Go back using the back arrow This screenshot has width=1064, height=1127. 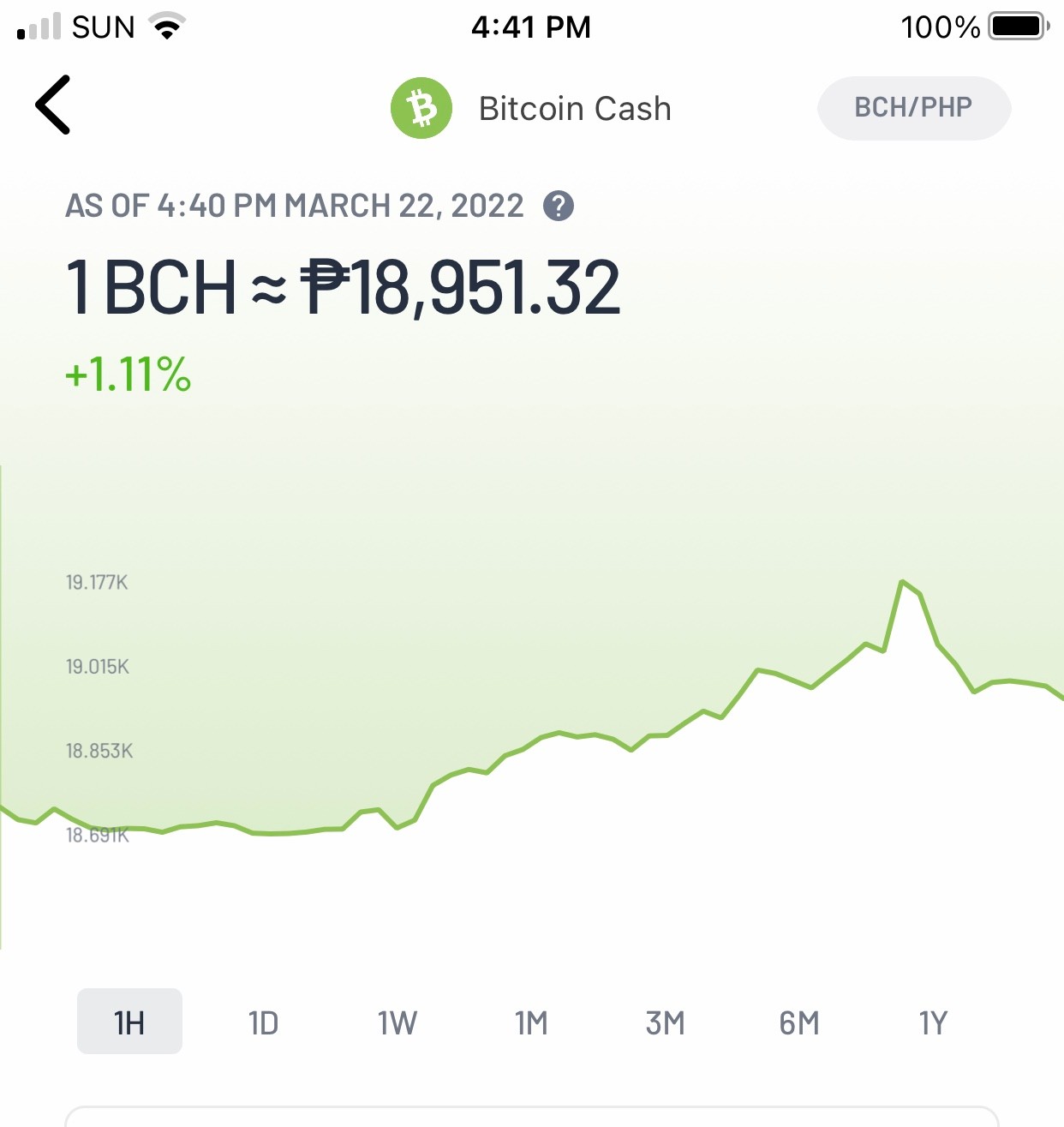pos(52,105)
